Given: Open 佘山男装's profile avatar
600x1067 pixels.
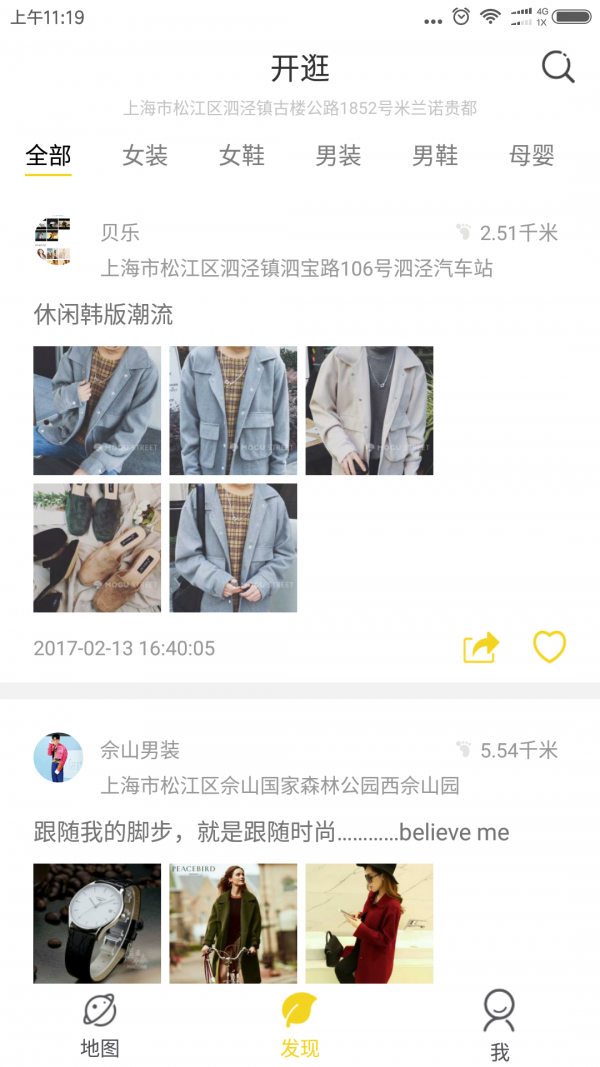Looking at the screenshot, I should (58, 757).
